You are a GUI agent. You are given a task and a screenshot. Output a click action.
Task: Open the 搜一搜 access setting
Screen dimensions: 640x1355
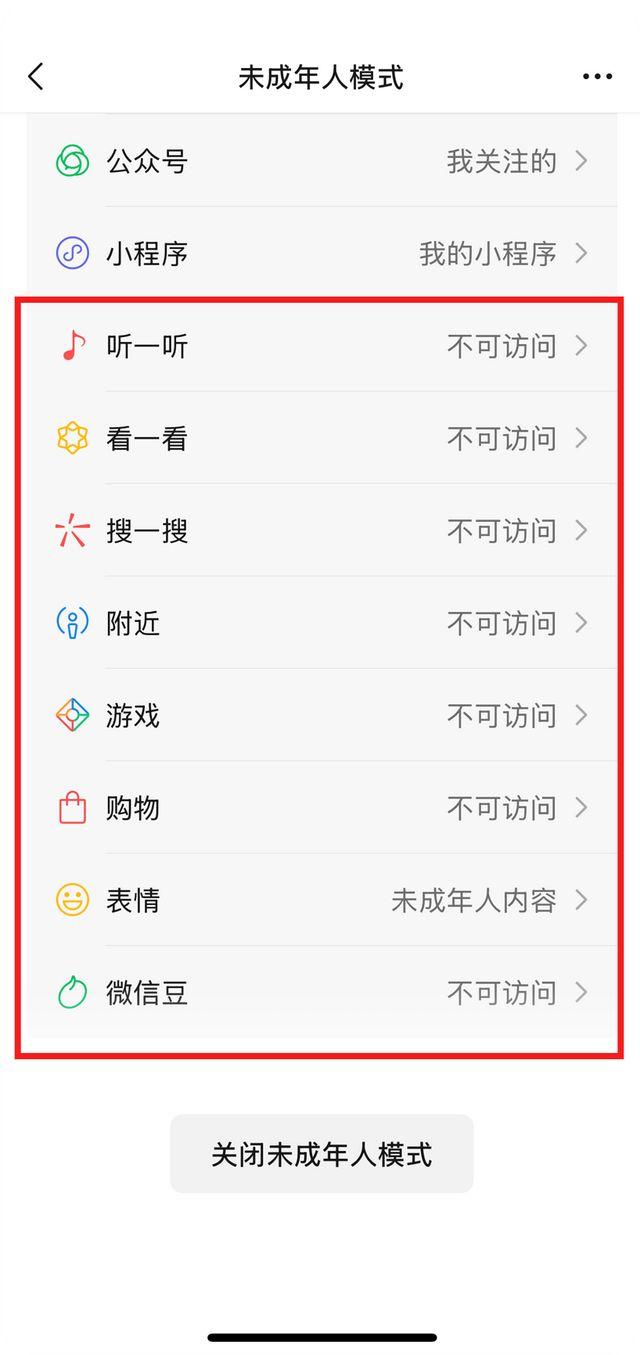pyautogui.click(x=321, y=531)
